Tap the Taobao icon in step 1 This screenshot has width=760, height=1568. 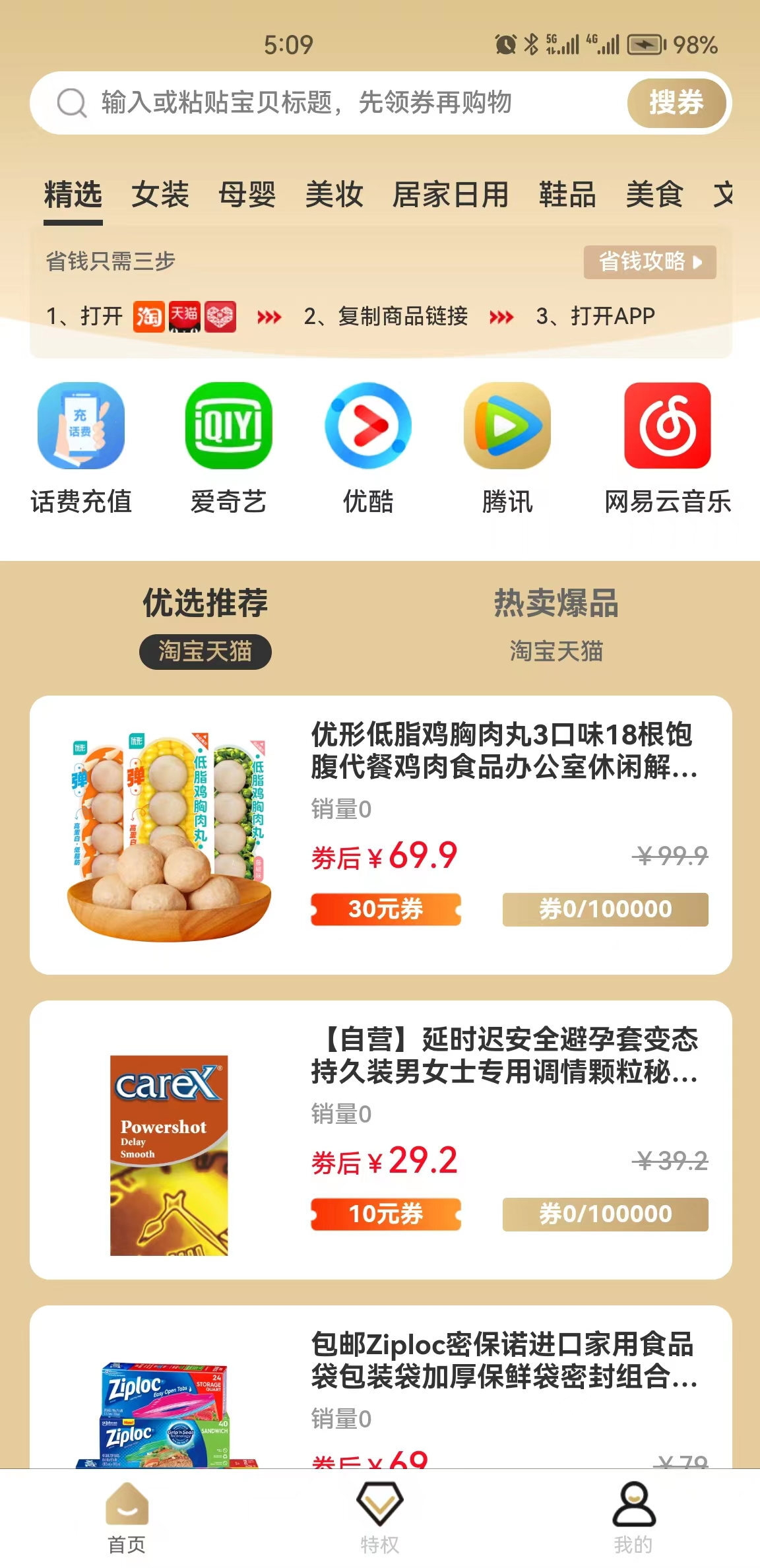click(149, 317)
